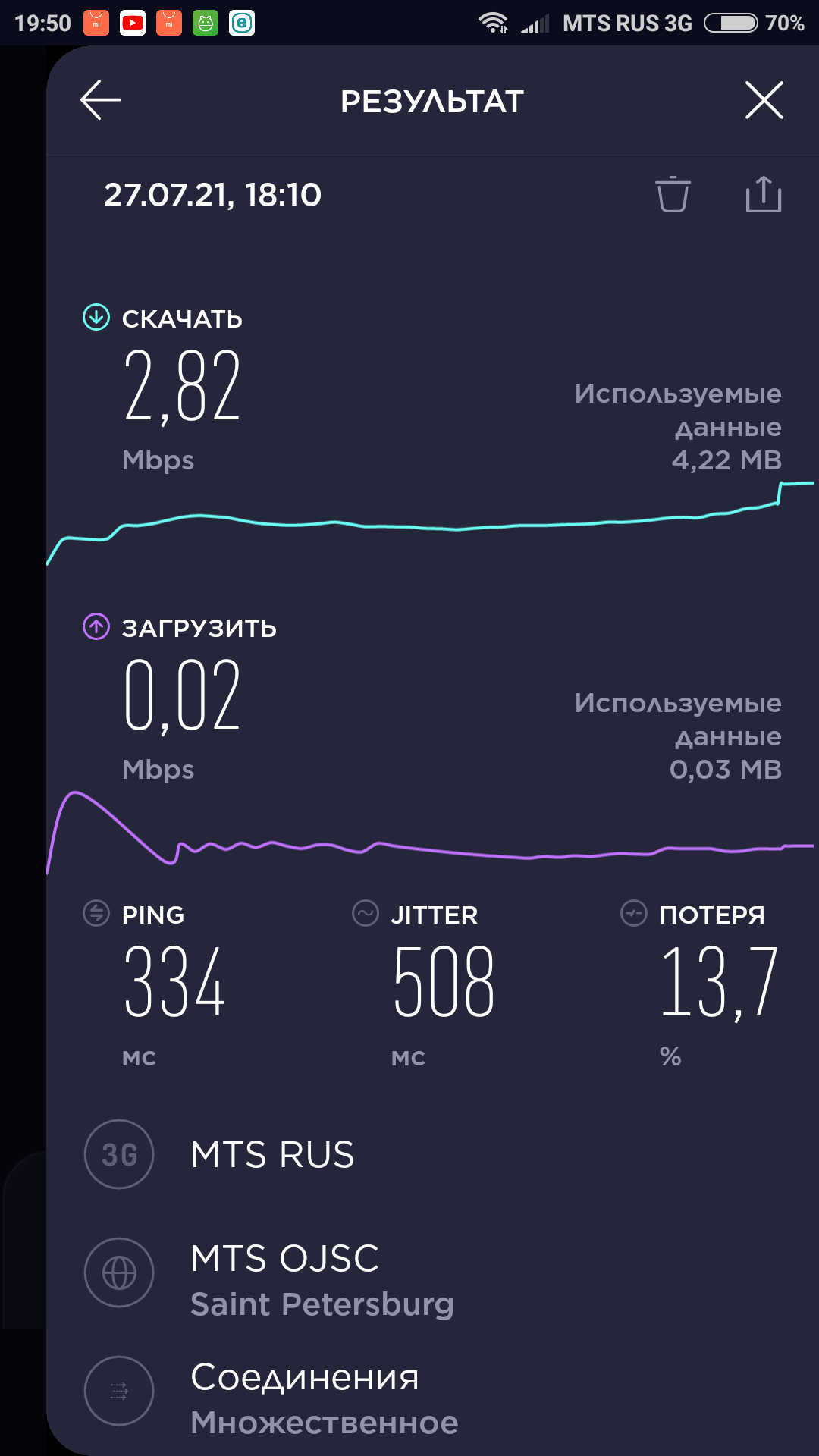Image resolution: width=819 pixels, height=1456 pixels.
Task: Go back using the arrow icon
Action: tap(101, 100)
